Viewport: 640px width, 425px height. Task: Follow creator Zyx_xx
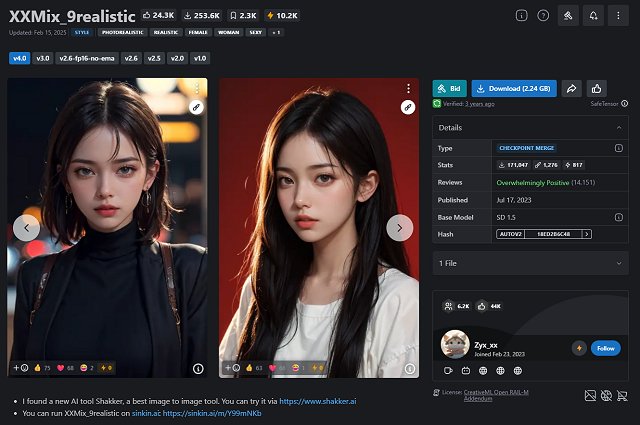click(x=604, y=348)
